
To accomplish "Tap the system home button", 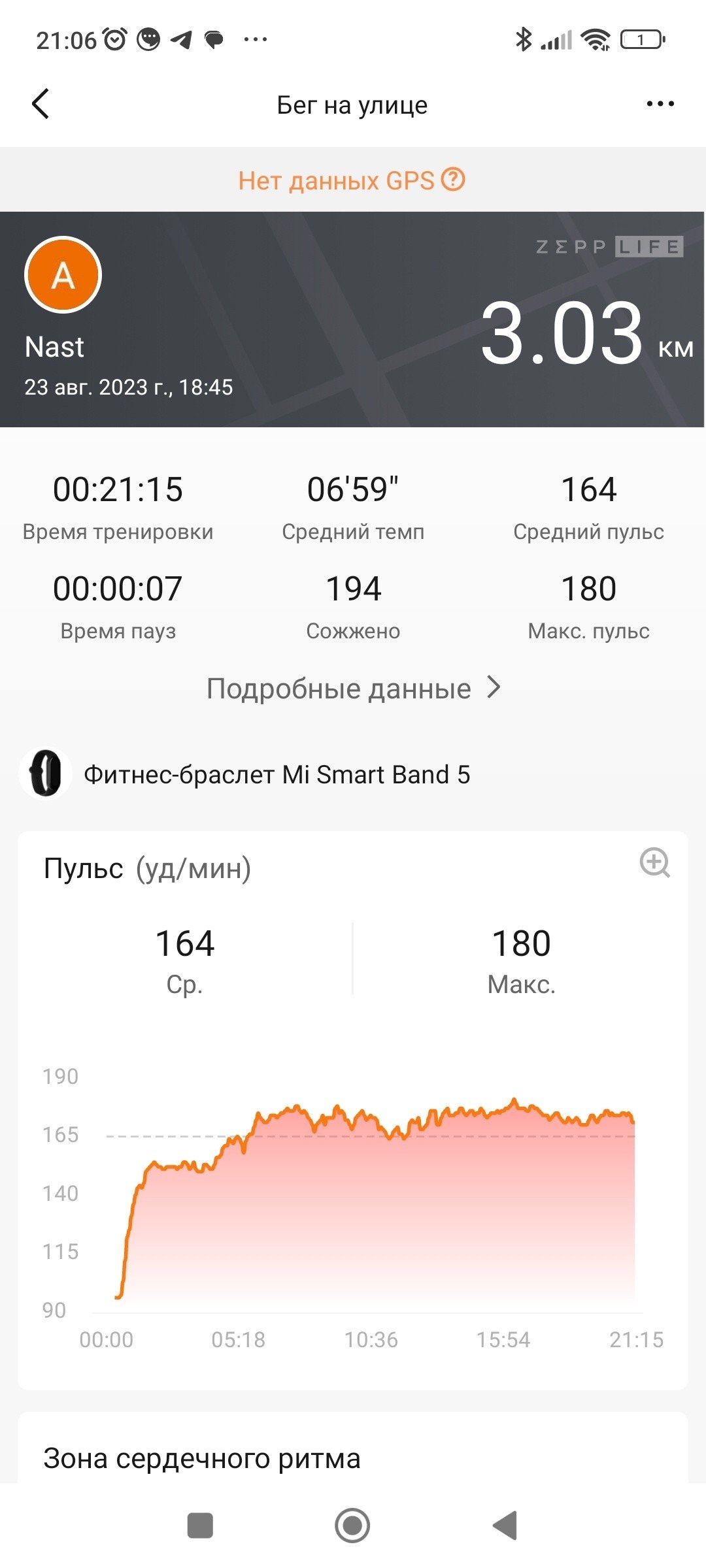I will [x=352, y=1526].
